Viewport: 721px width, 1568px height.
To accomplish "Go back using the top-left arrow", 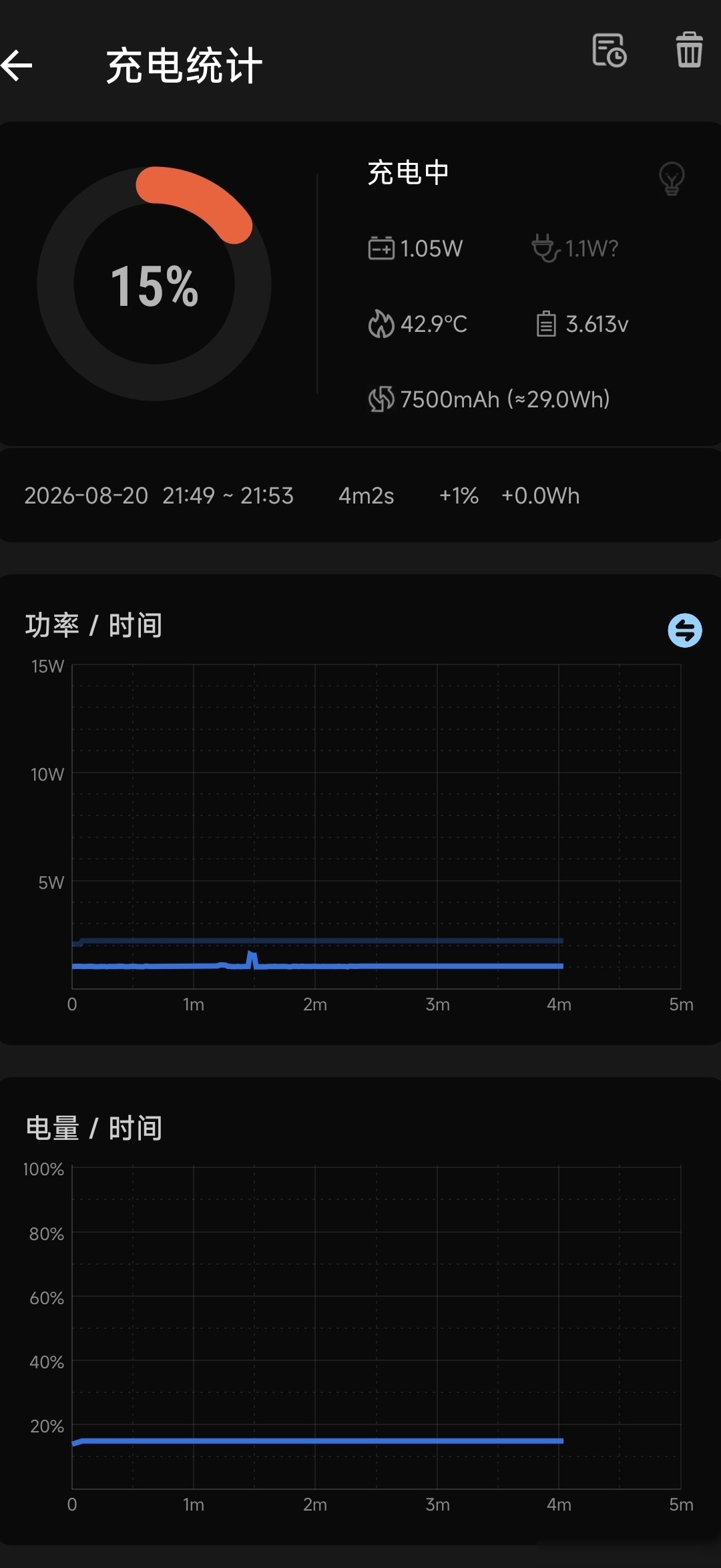I will [17, 65].
